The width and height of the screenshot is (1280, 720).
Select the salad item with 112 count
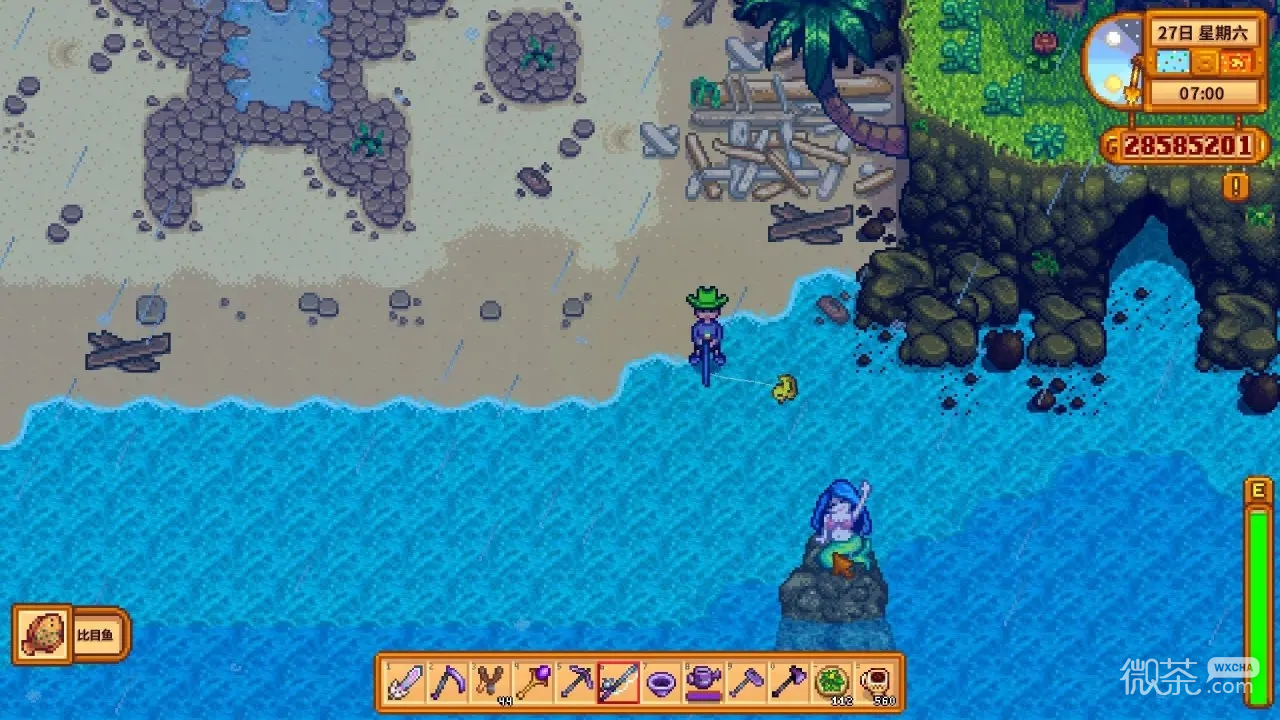click(833, 683)
